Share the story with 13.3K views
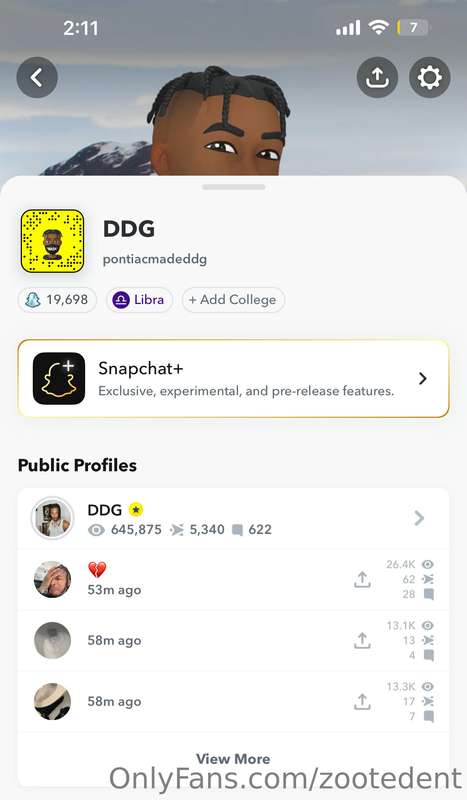Viewport: 467px width, 800px height. pyautogui.click(x=362, y=702)
